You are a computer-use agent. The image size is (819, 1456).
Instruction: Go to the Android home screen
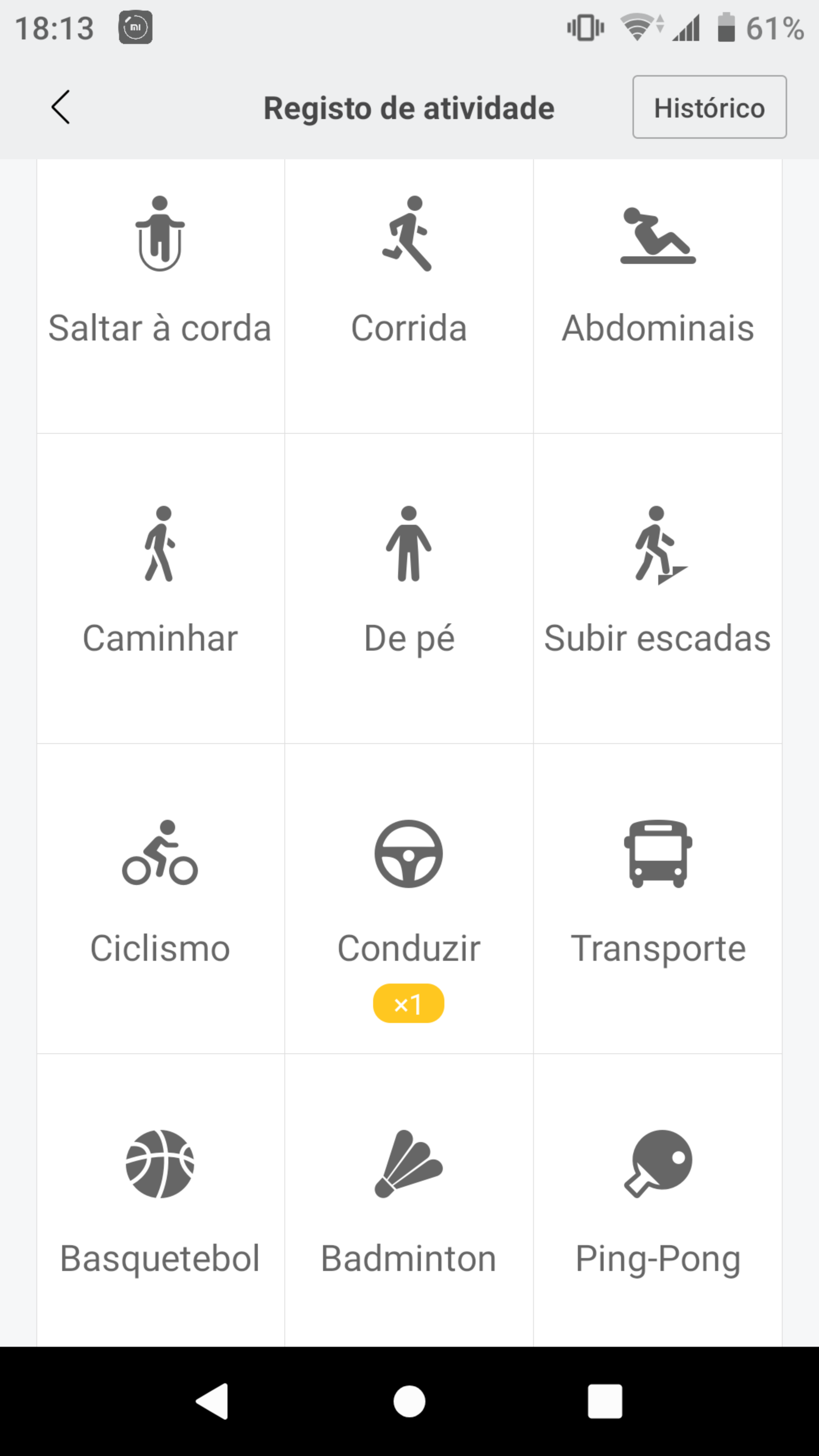point(409,1401)
